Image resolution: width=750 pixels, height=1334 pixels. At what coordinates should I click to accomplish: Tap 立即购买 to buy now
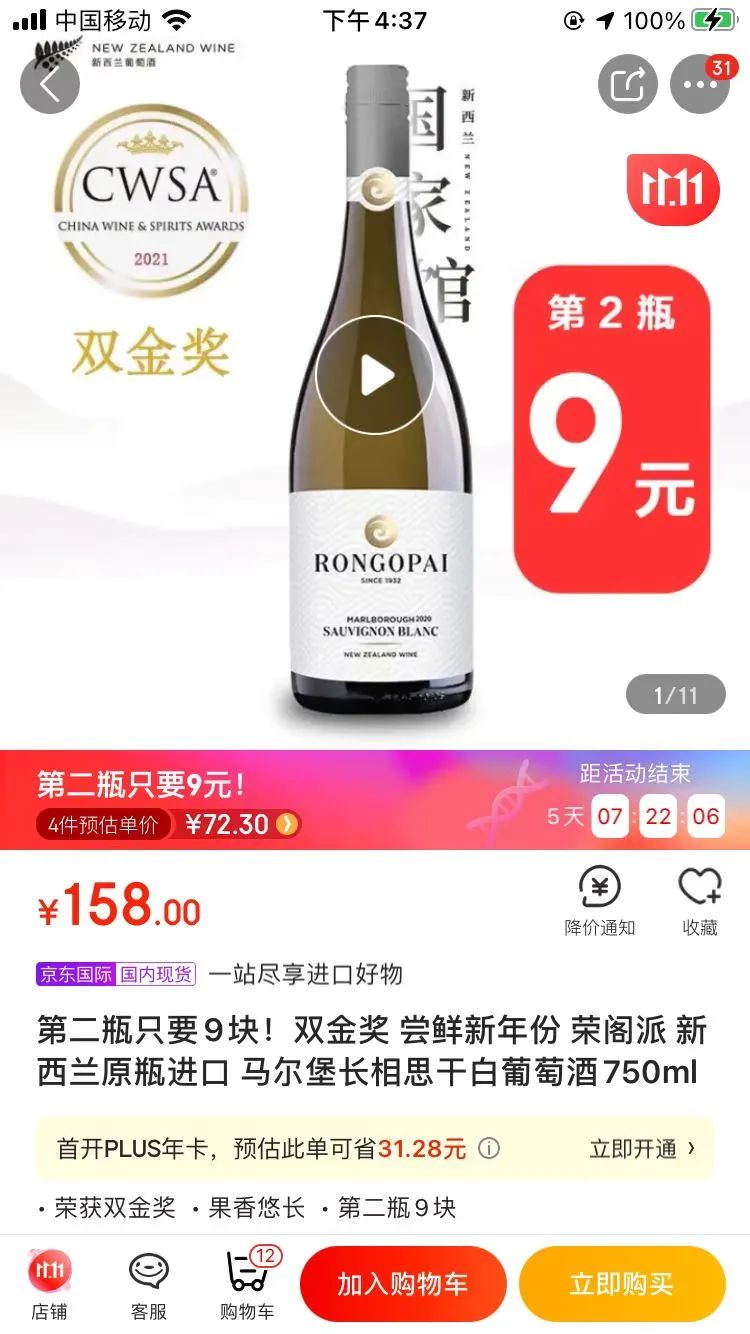(x=622, y=1283)
